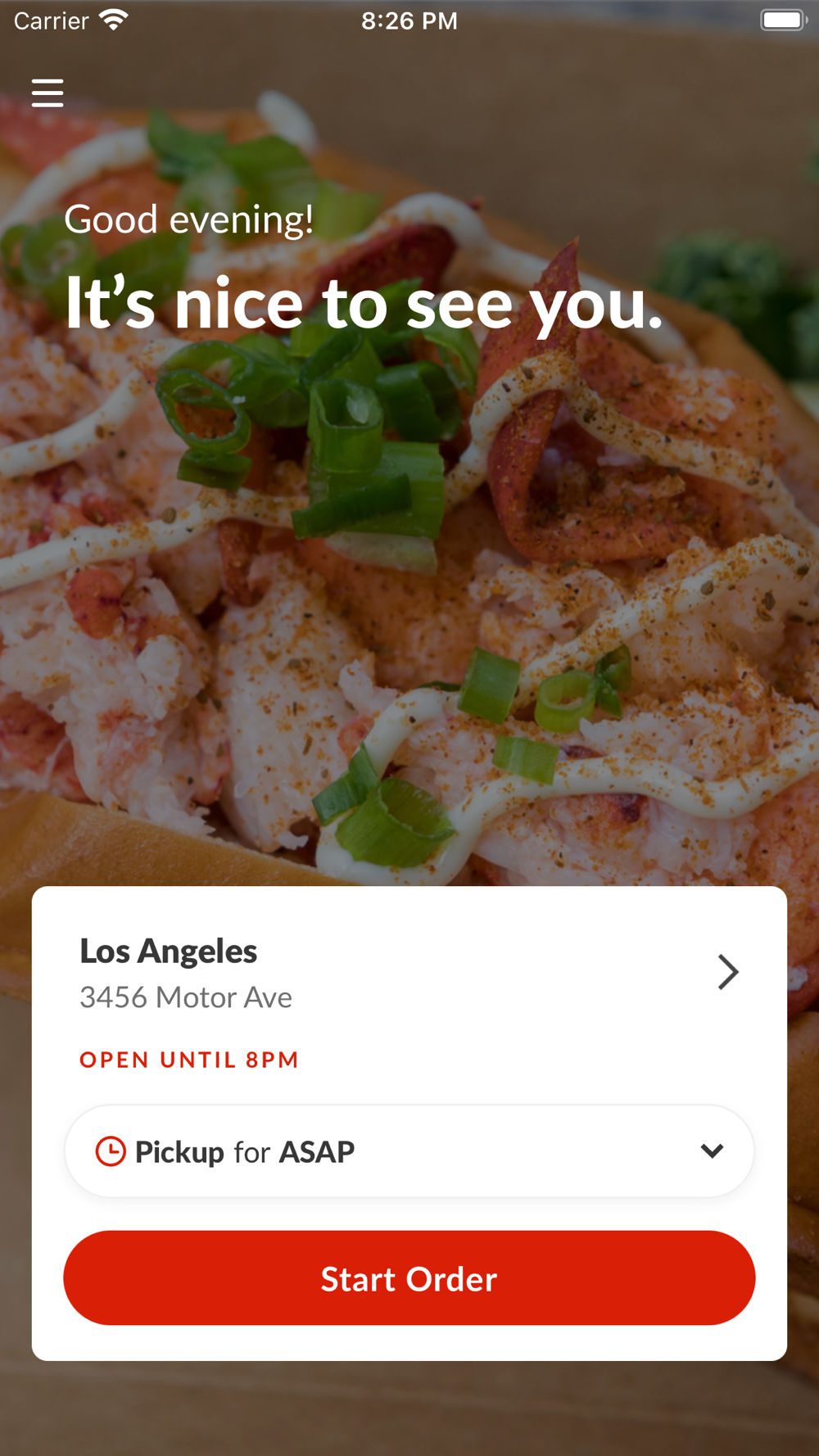Open the Los Angeles location details

coord(726,972)
